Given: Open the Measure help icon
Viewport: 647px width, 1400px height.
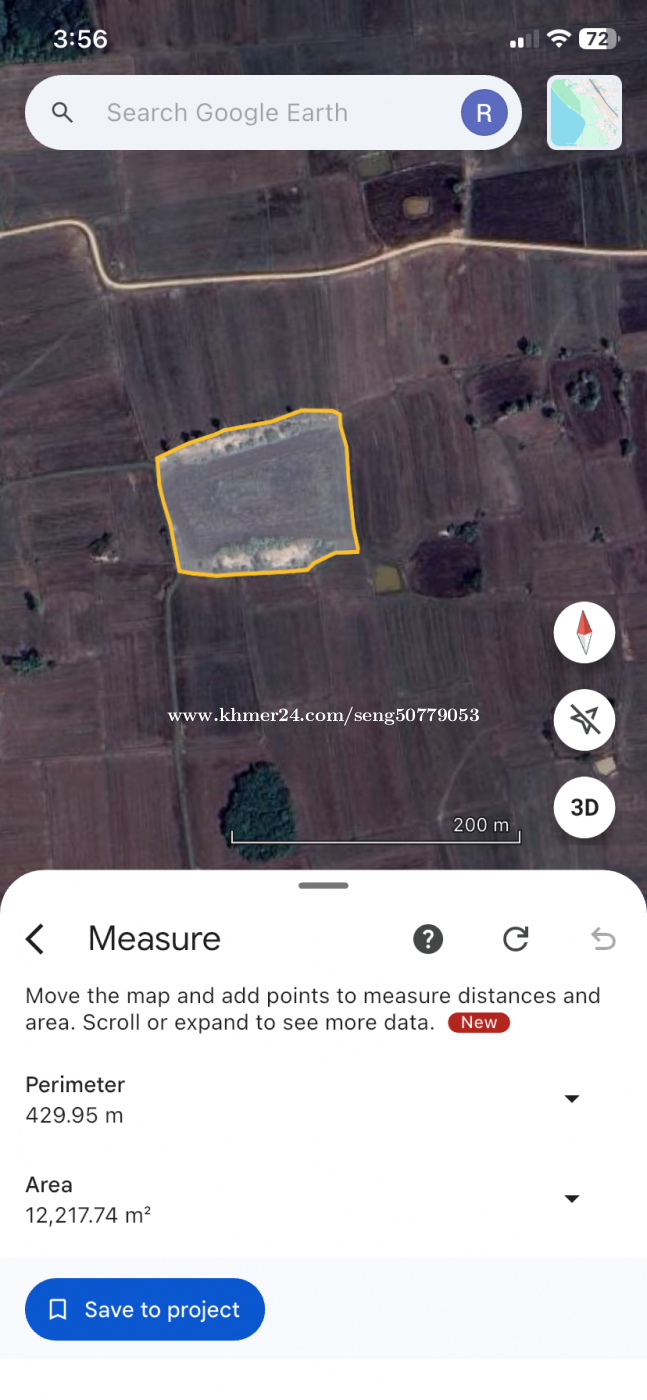Looking at the screenshot, I should click(428, 939).
